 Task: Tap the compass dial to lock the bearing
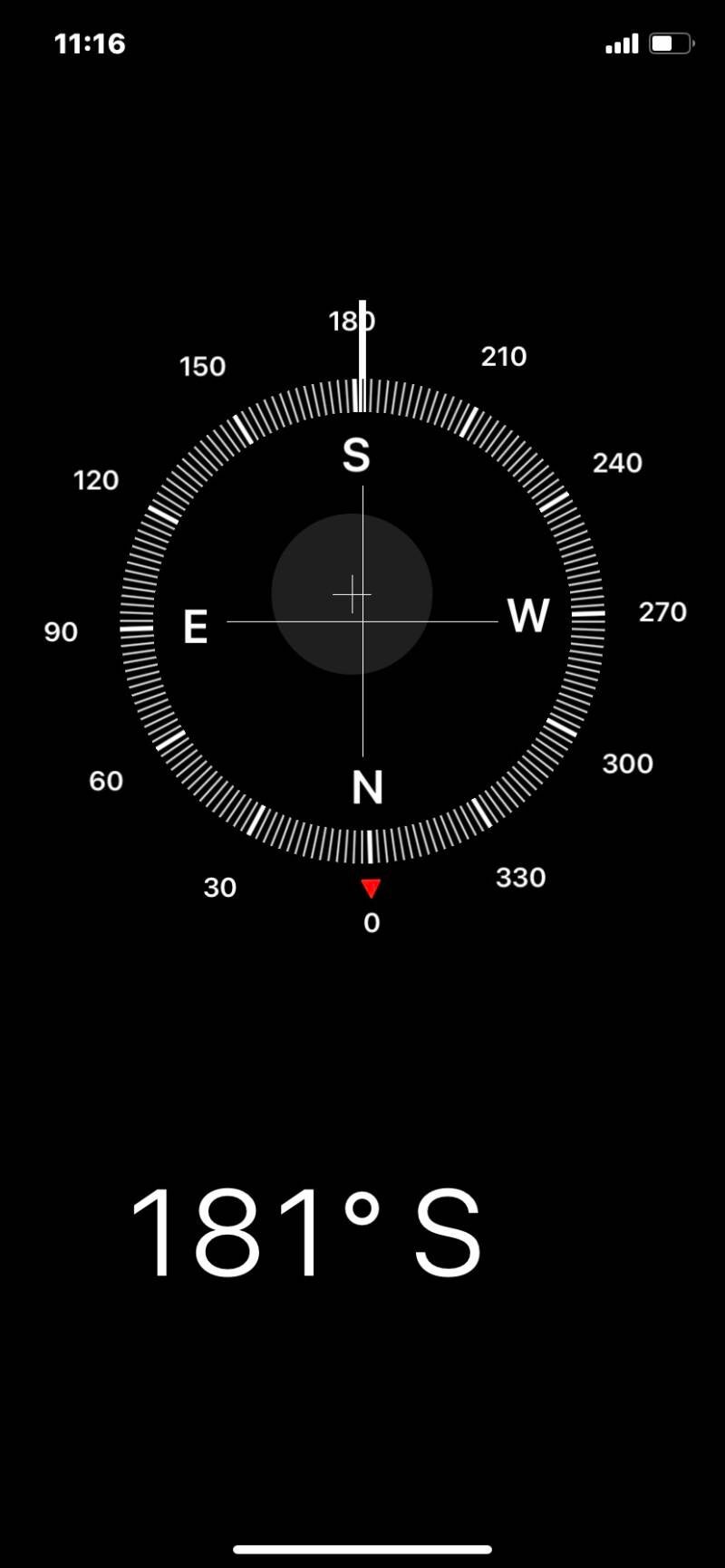tap(362, 621)
